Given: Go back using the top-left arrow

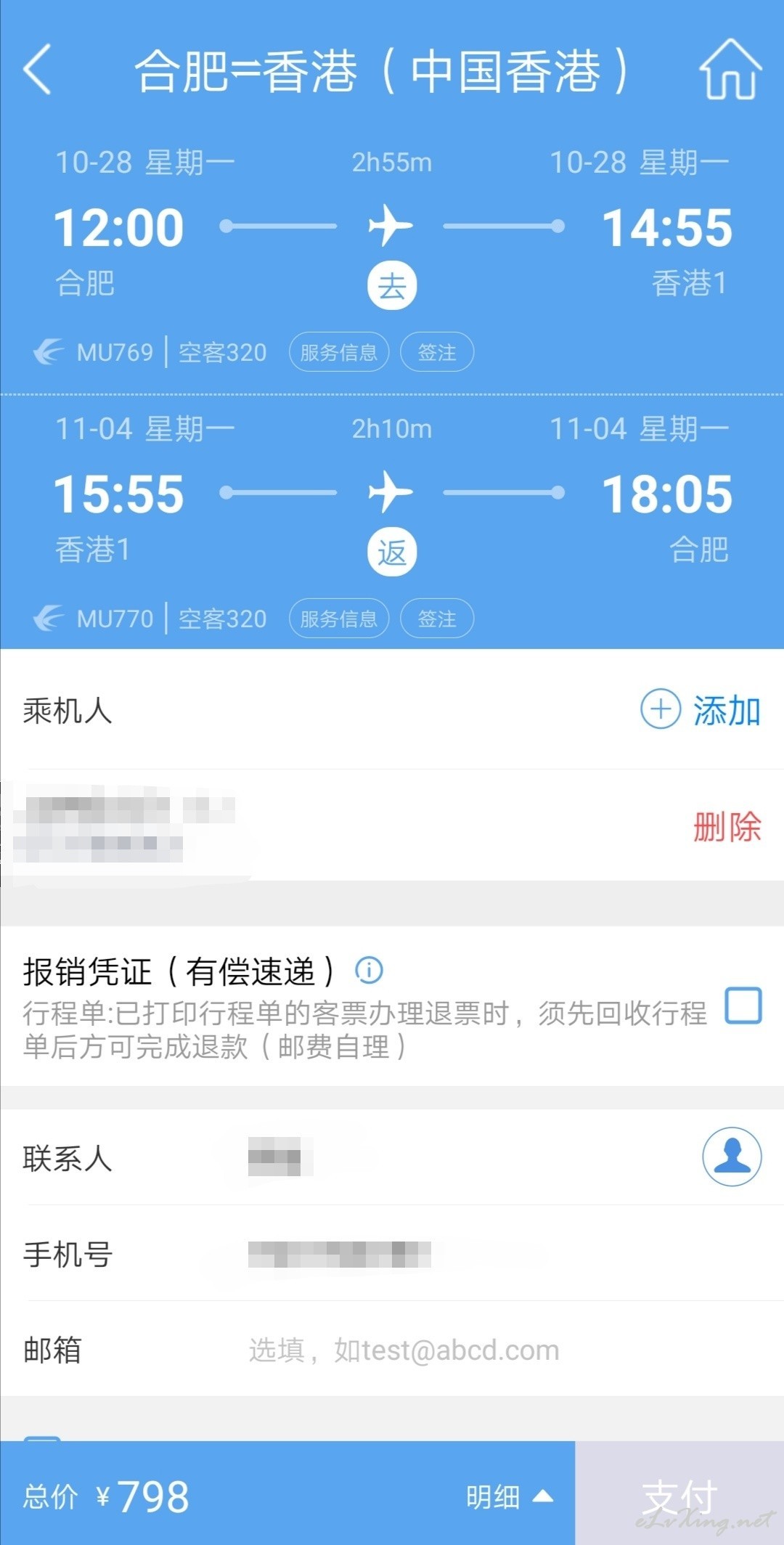Looking at the screenshot, I should [38, 70].
